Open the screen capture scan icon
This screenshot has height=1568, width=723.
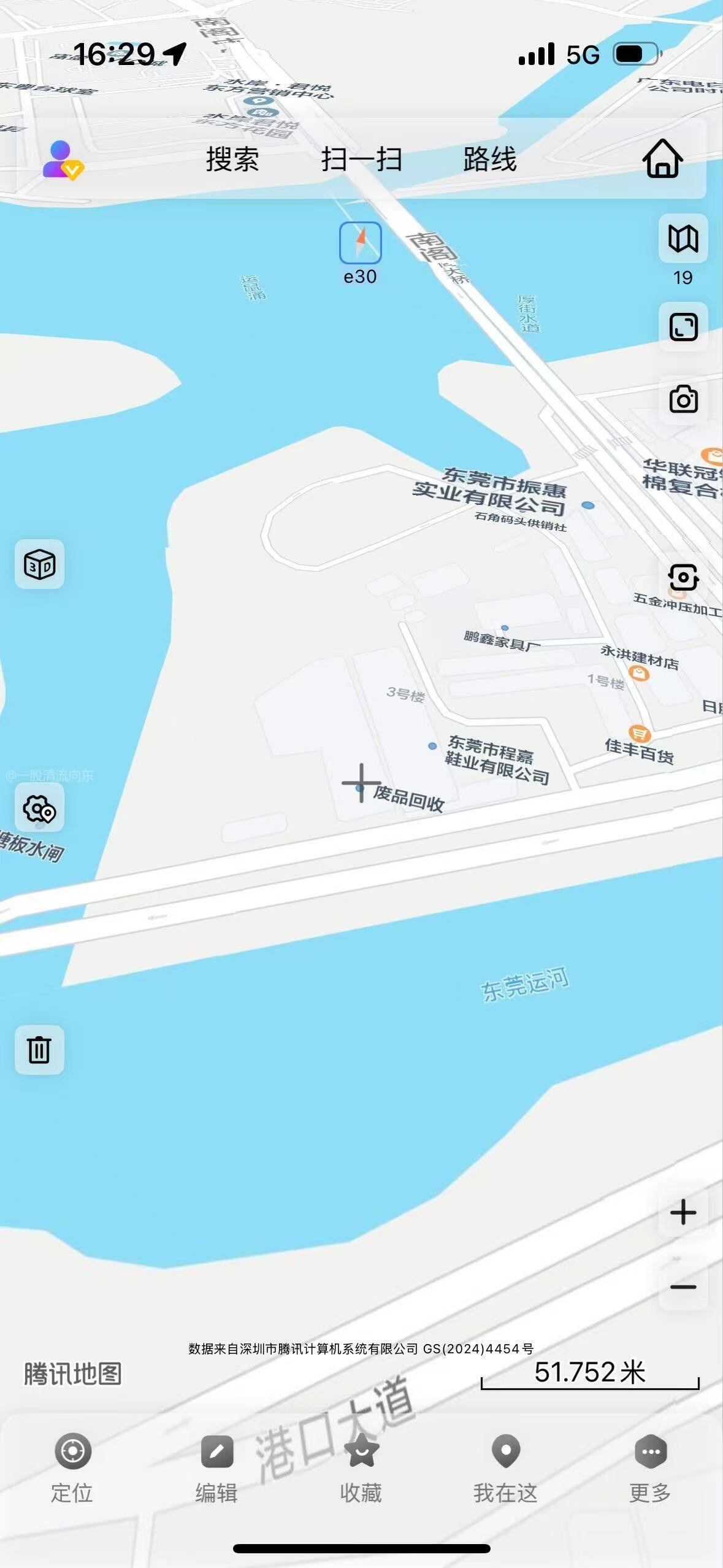683,577
